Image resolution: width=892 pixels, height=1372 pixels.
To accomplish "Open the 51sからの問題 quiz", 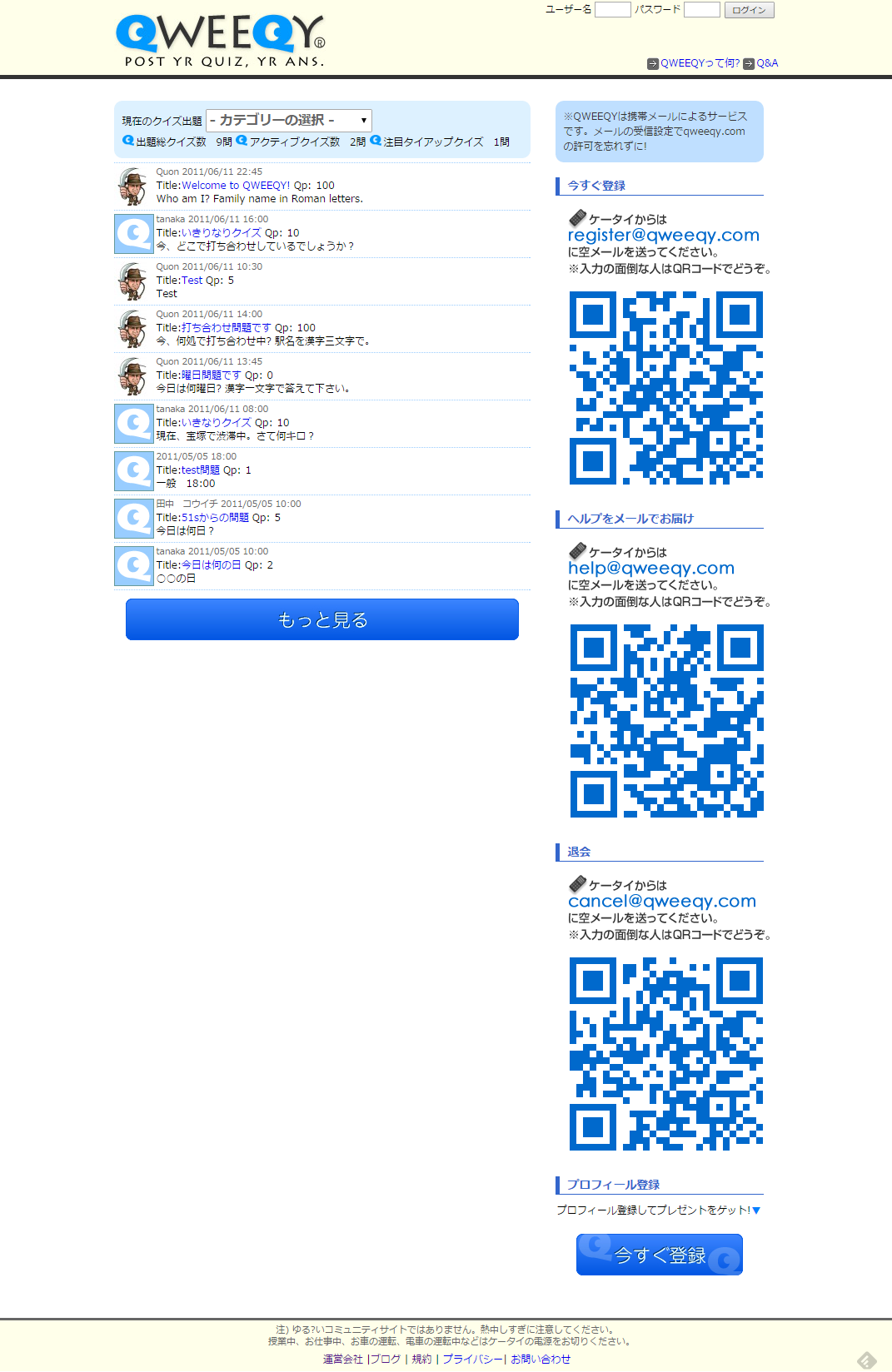I will 215,518.
